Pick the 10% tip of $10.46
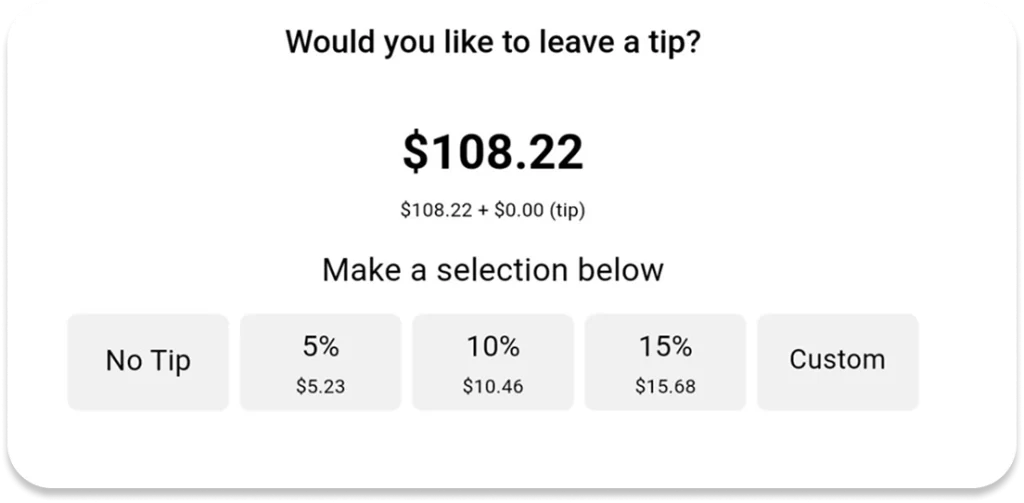 coord(493,361)
